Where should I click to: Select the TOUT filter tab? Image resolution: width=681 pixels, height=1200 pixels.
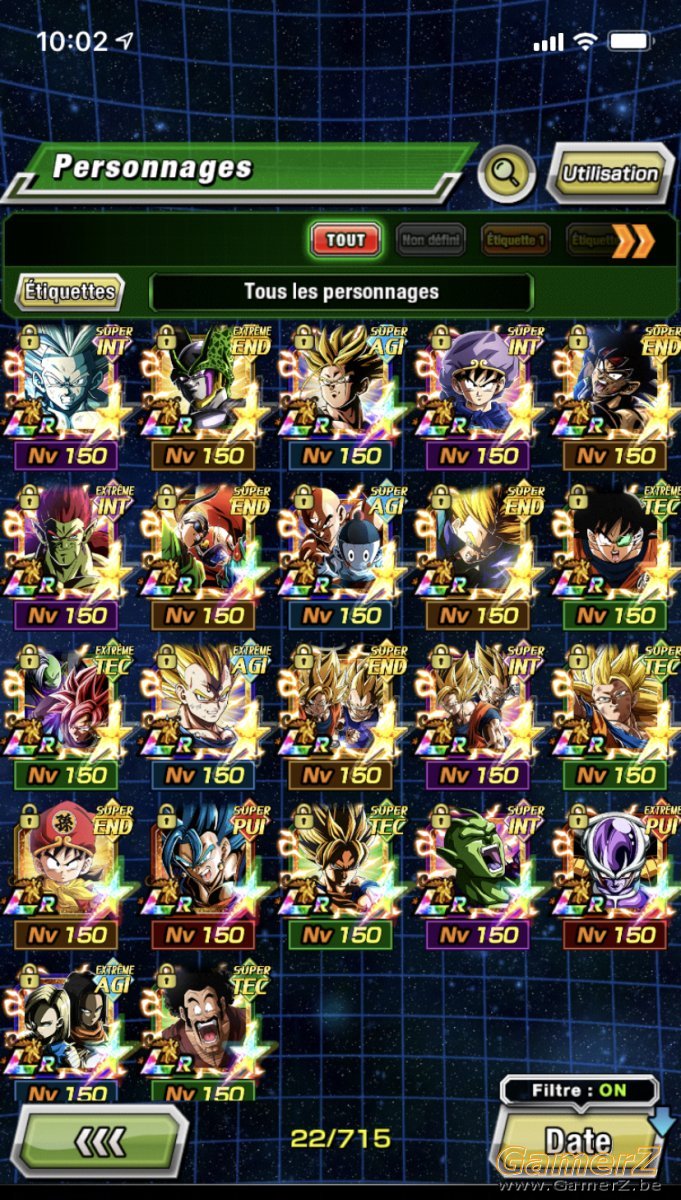pyautogui.click(x=345, y=240)
